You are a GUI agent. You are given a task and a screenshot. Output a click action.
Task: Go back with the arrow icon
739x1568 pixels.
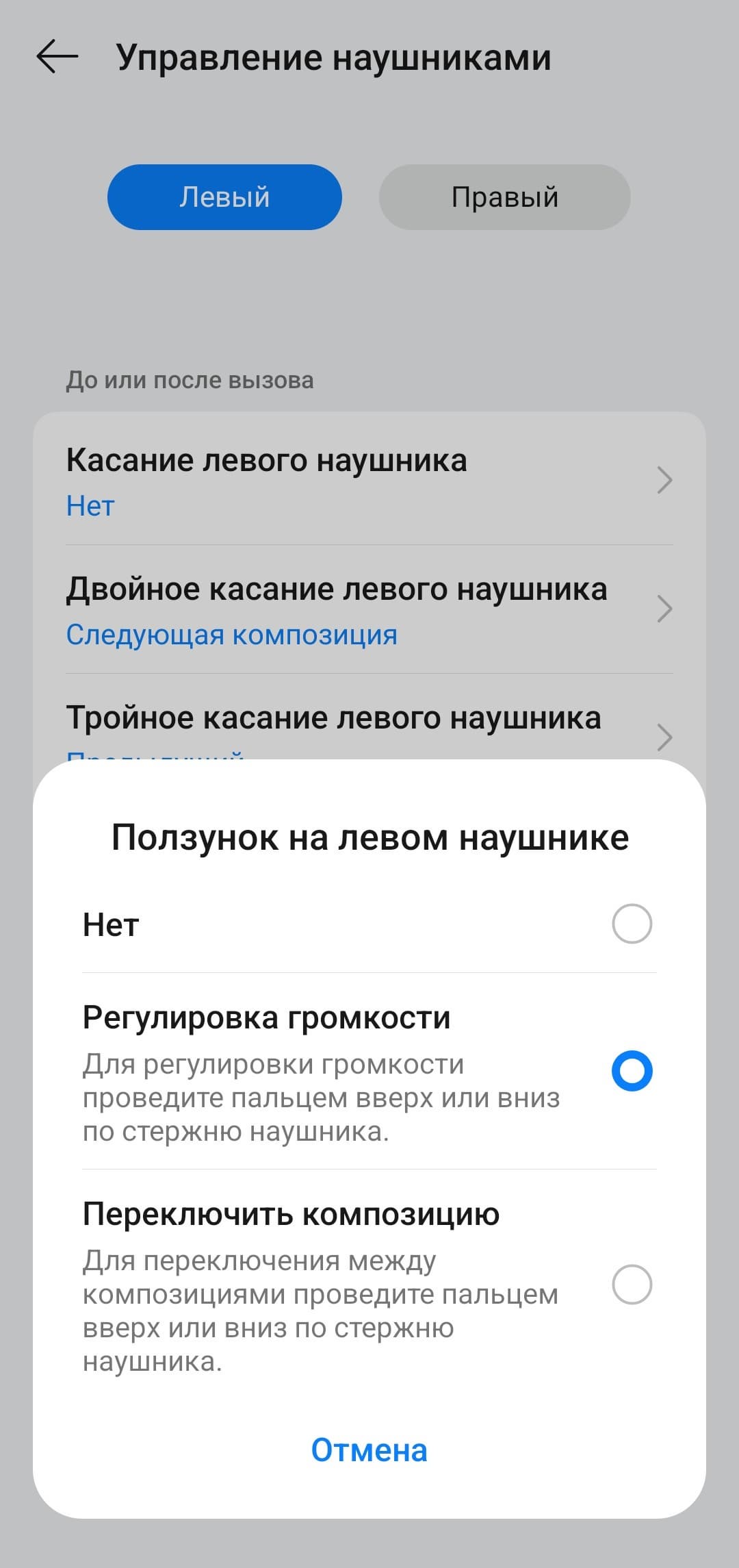[57, 57]
